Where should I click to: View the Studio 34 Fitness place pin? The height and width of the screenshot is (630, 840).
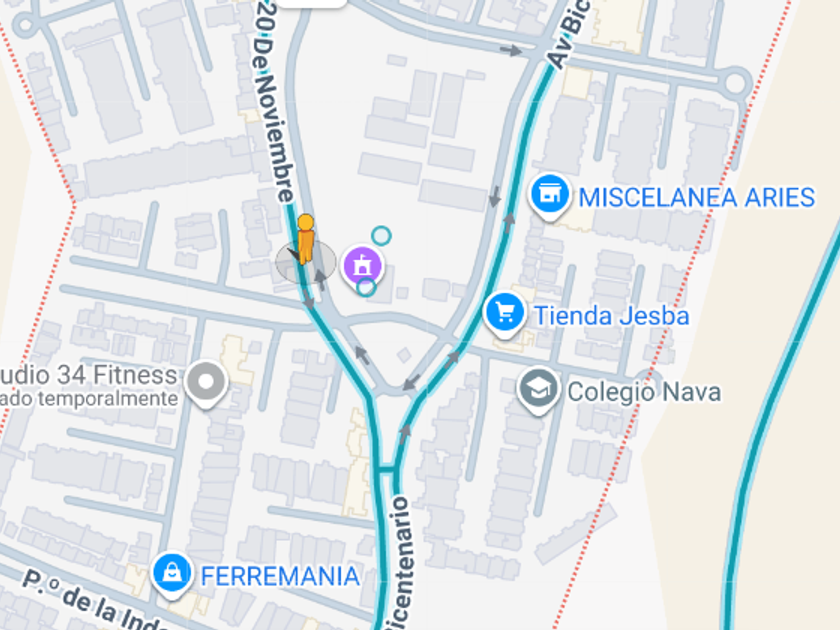207,383
